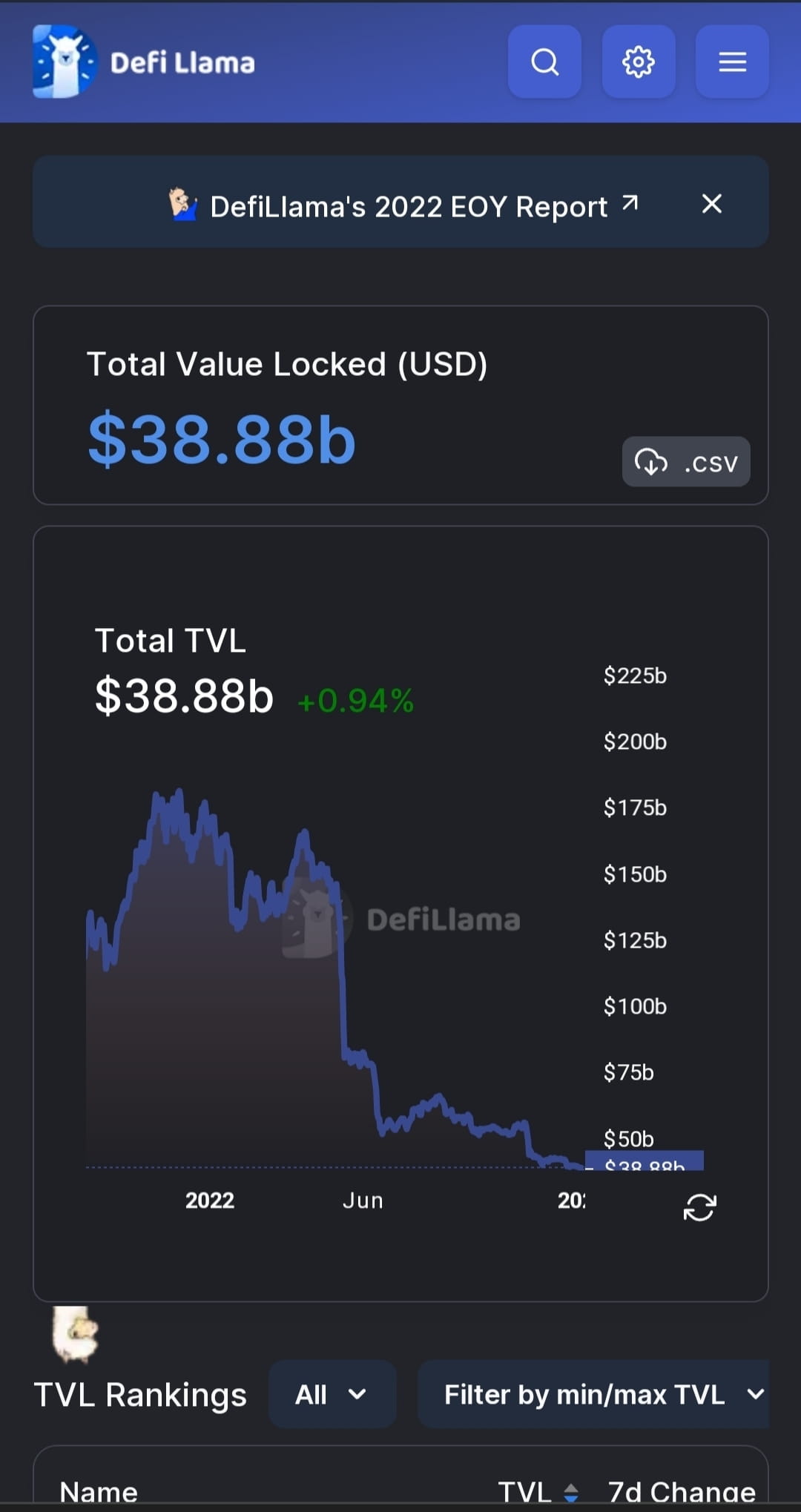
Task: Dismiss the 2022 EOY Report banner
Action: 711,204
